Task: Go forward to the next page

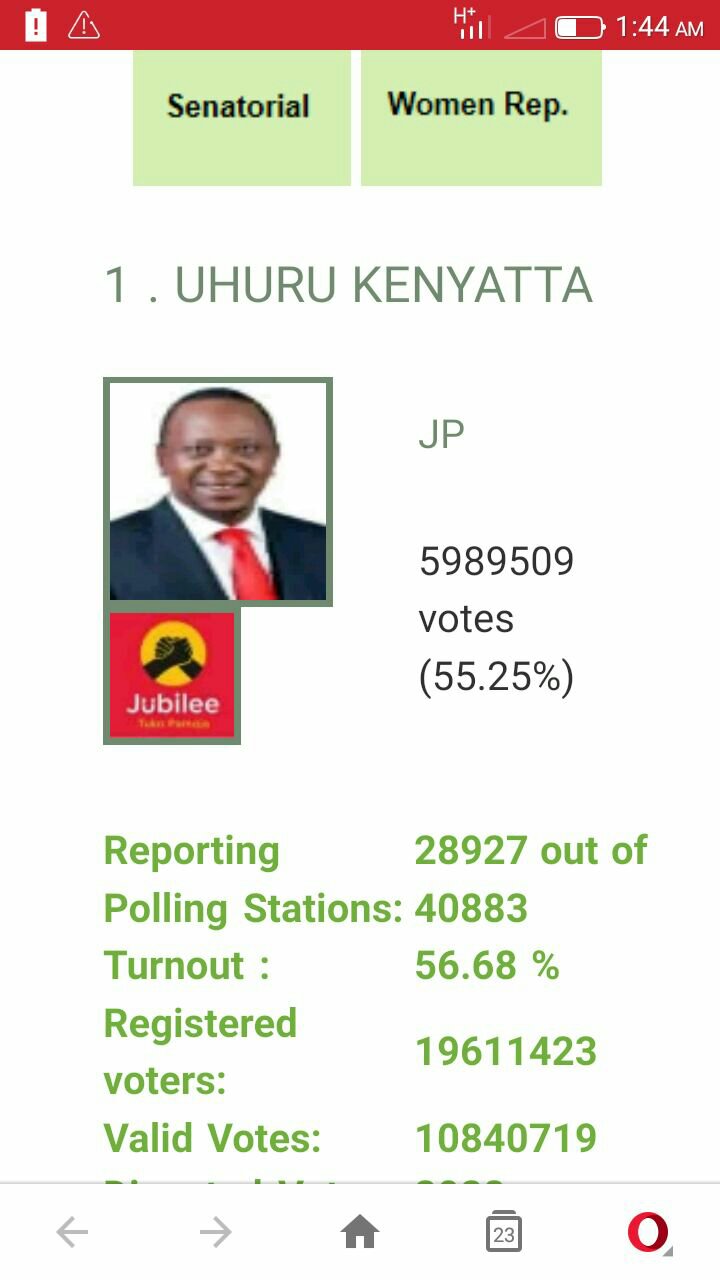Action: point(215,1233)
